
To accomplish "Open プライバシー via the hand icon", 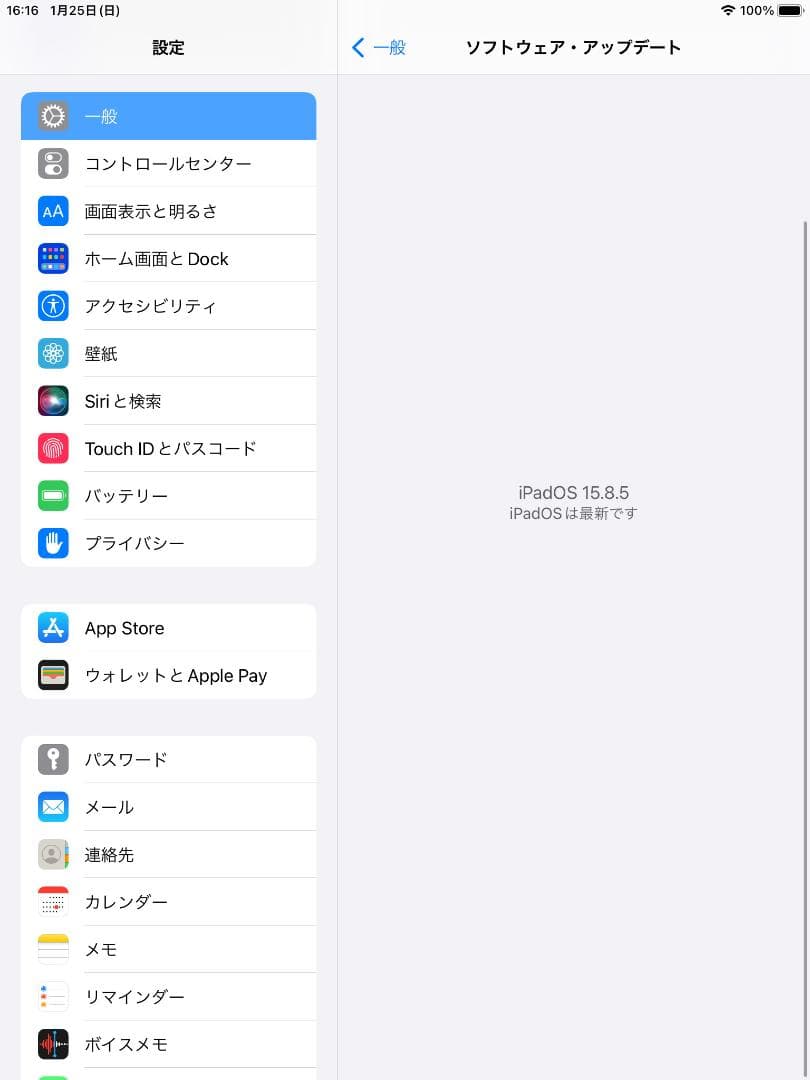I will pos(53,543).
